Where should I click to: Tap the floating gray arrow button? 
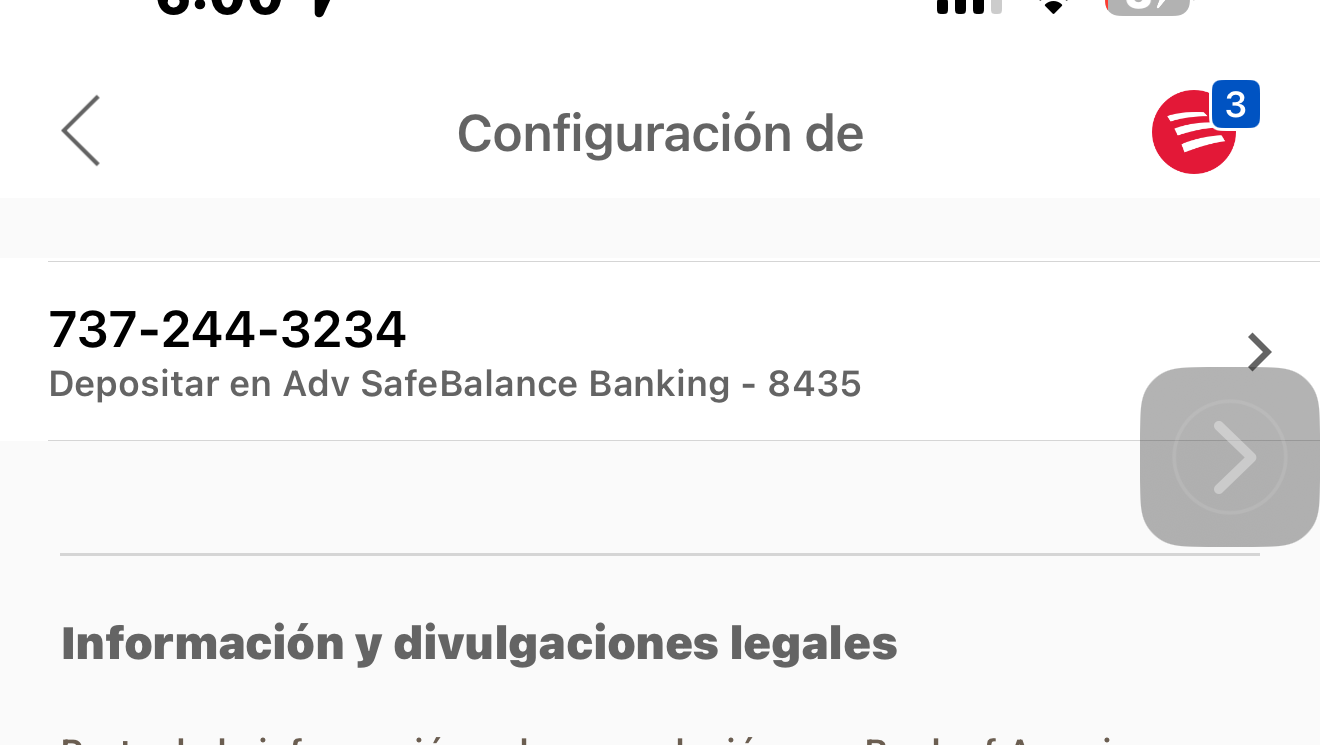pos(1229,457)
